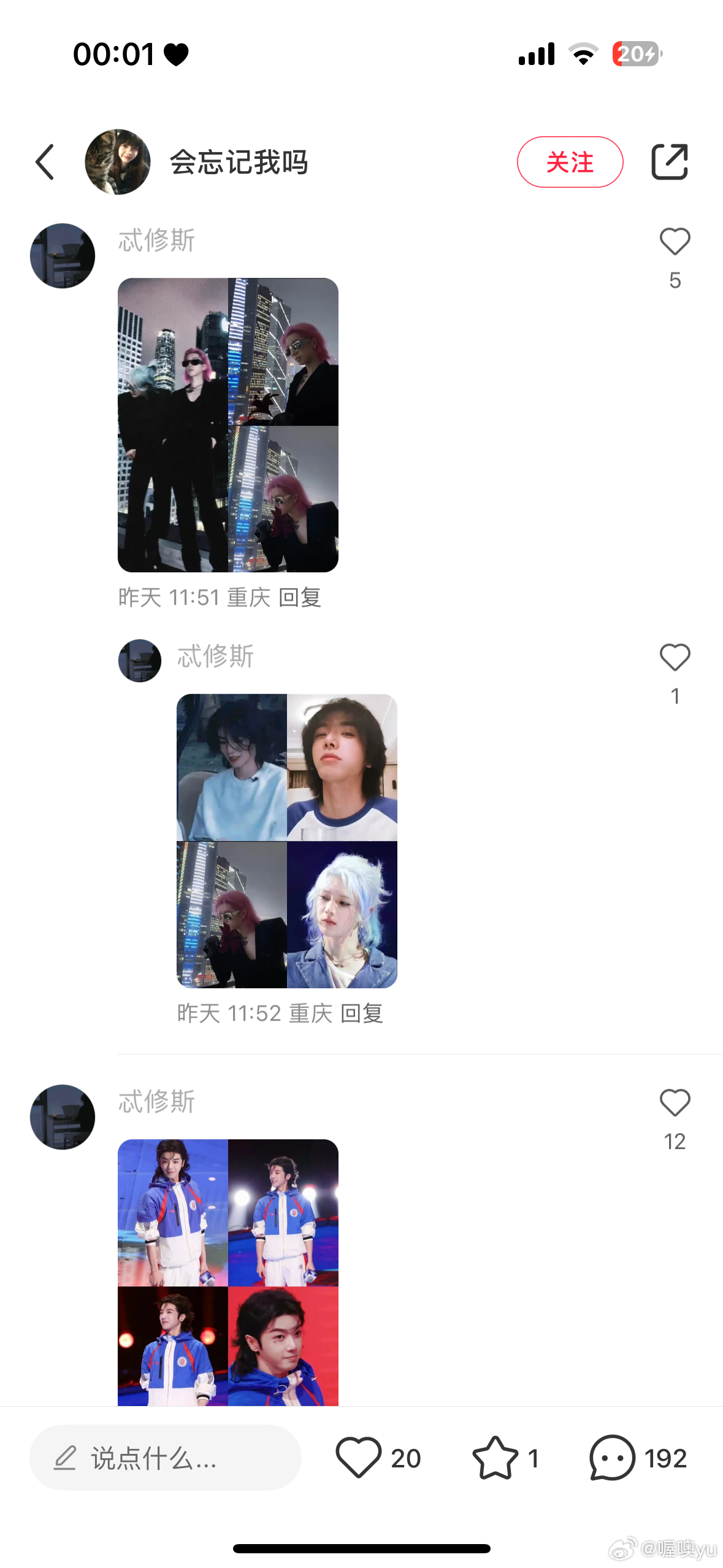Reply to the comment posted 昨天 11:52
Image resolution: width=723 pixels, height=1568 pixels.
[362, 1013]
